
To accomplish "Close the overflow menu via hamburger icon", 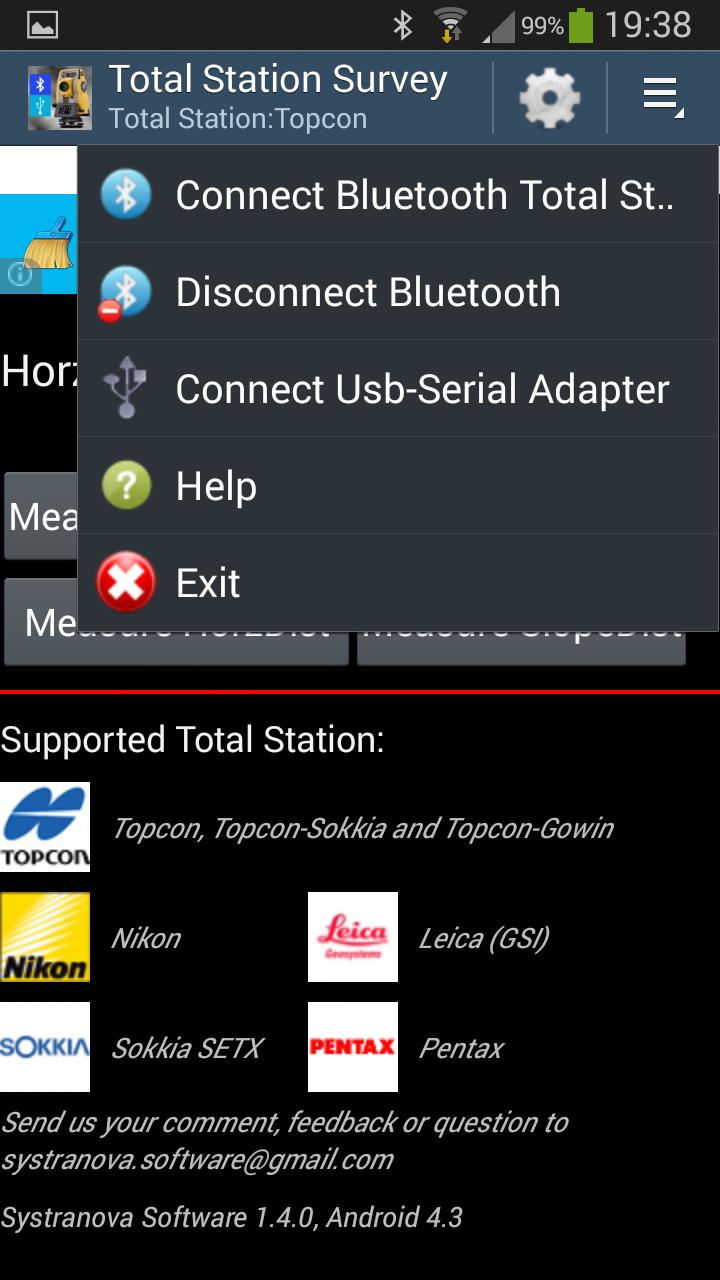I will (662, 98).
